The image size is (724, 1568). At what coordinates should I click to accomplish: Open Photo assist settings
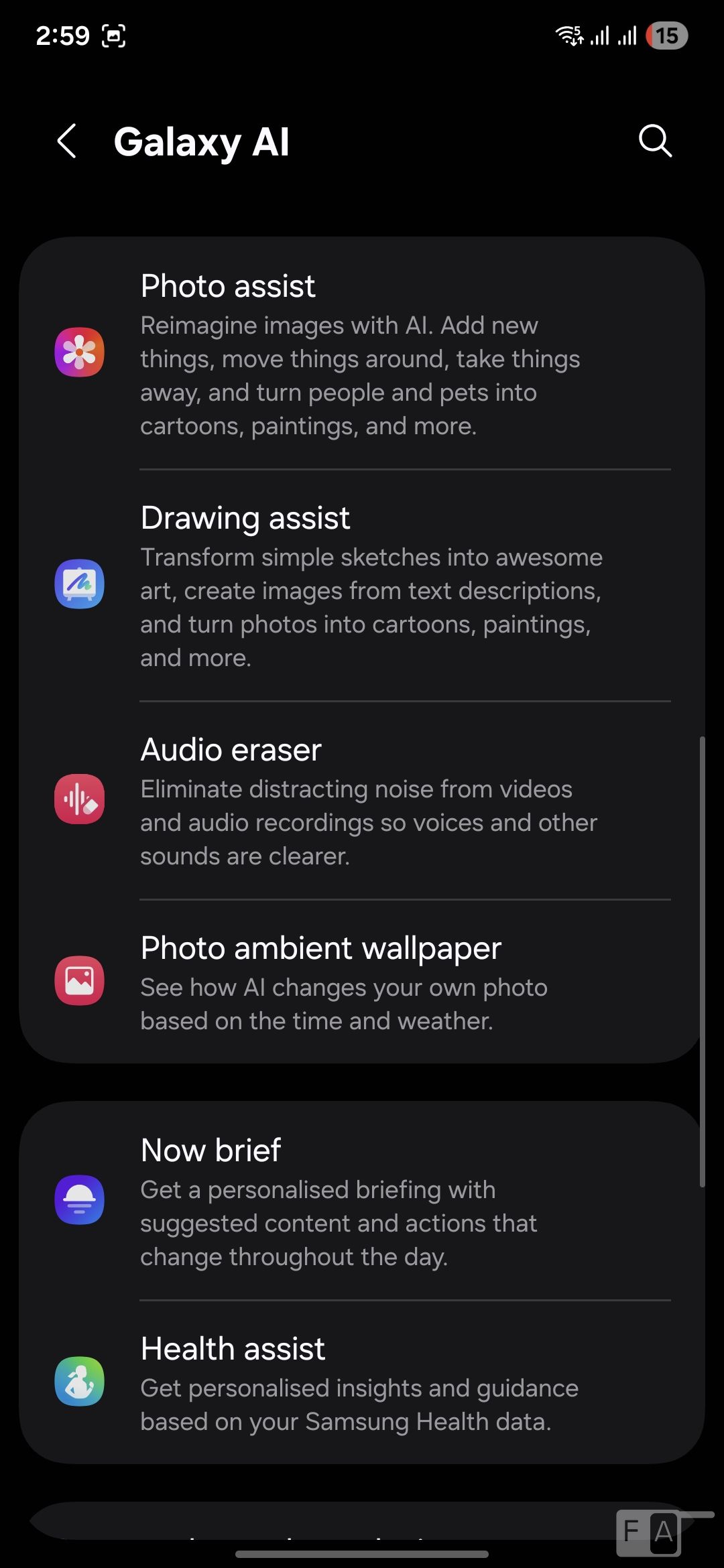coord(362,353)
